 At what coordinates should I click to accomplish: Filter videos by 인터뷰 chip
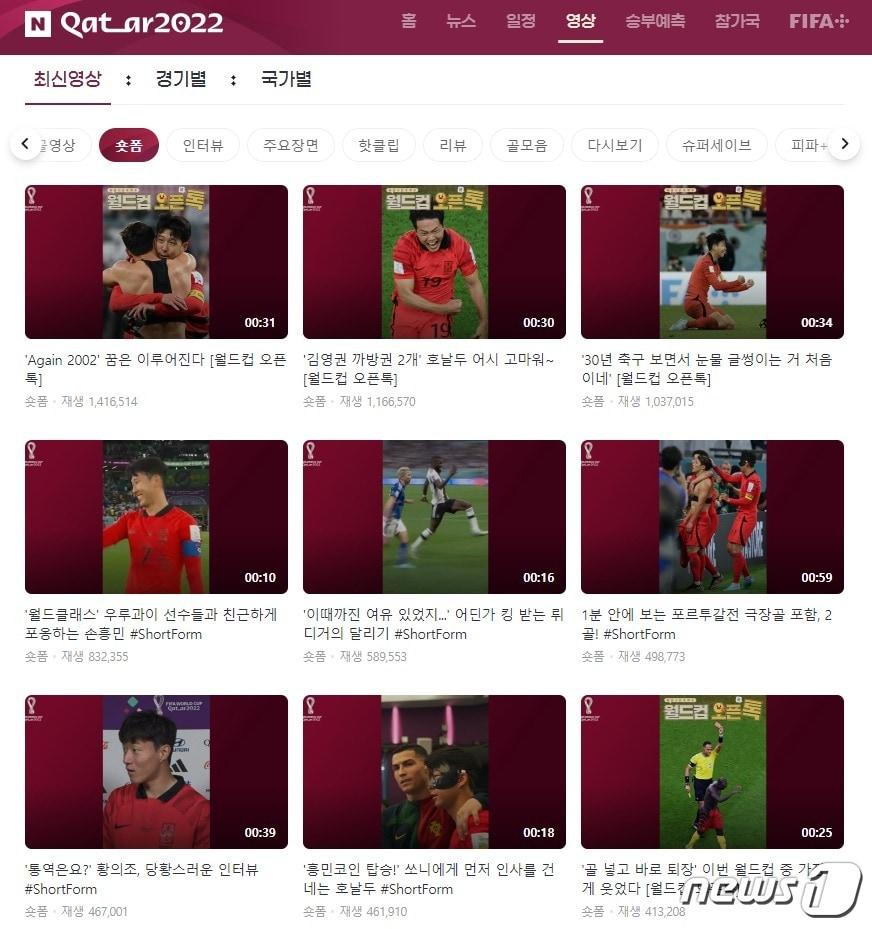[202, 145]
